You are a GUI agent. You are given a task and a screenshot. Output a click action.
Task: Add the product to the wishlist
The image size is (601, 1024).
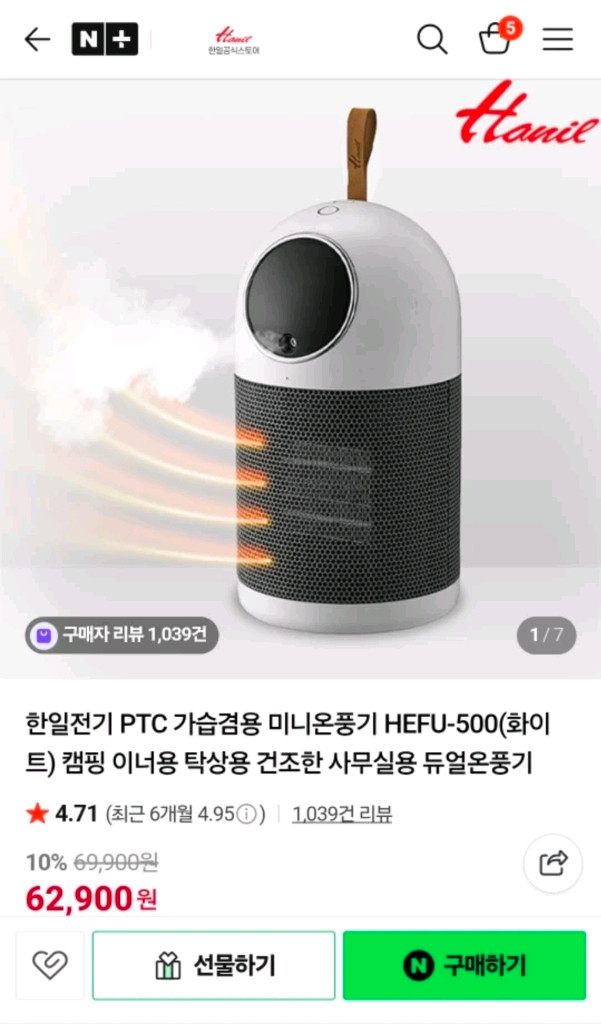coord(50,965)
